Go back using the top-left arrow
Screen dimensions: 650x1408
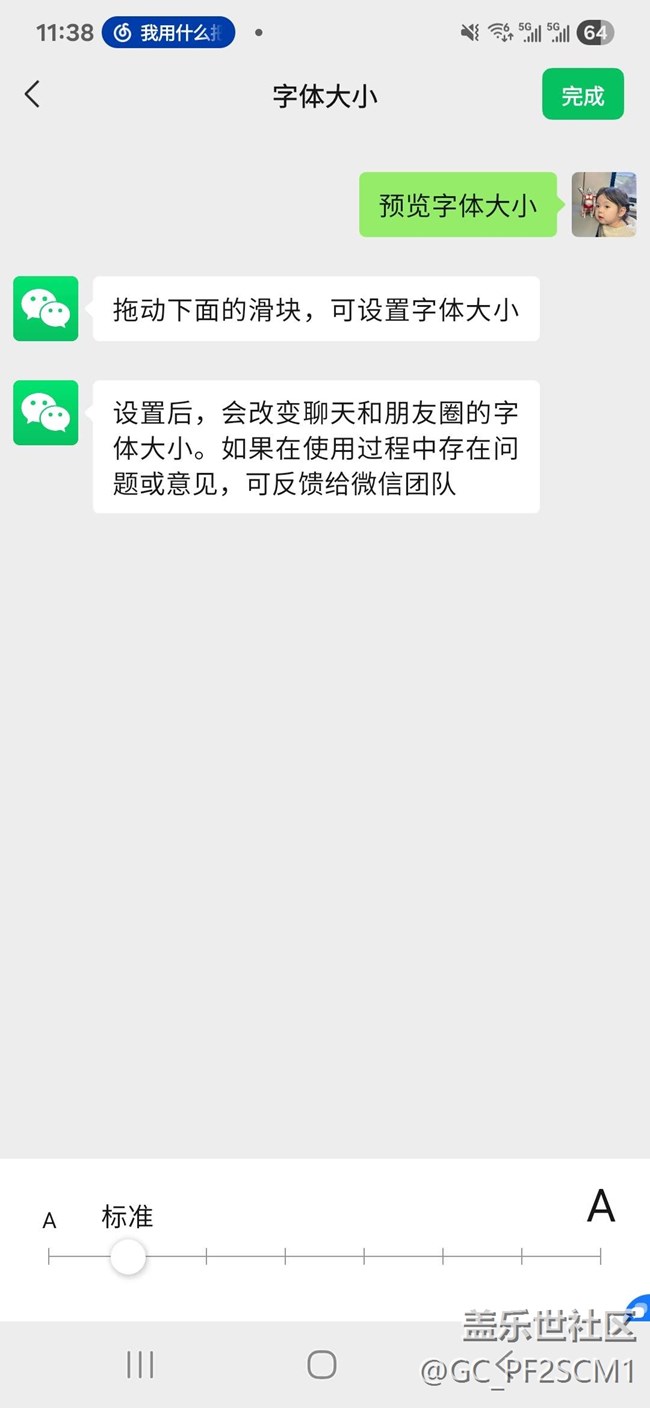coord(32,95)
